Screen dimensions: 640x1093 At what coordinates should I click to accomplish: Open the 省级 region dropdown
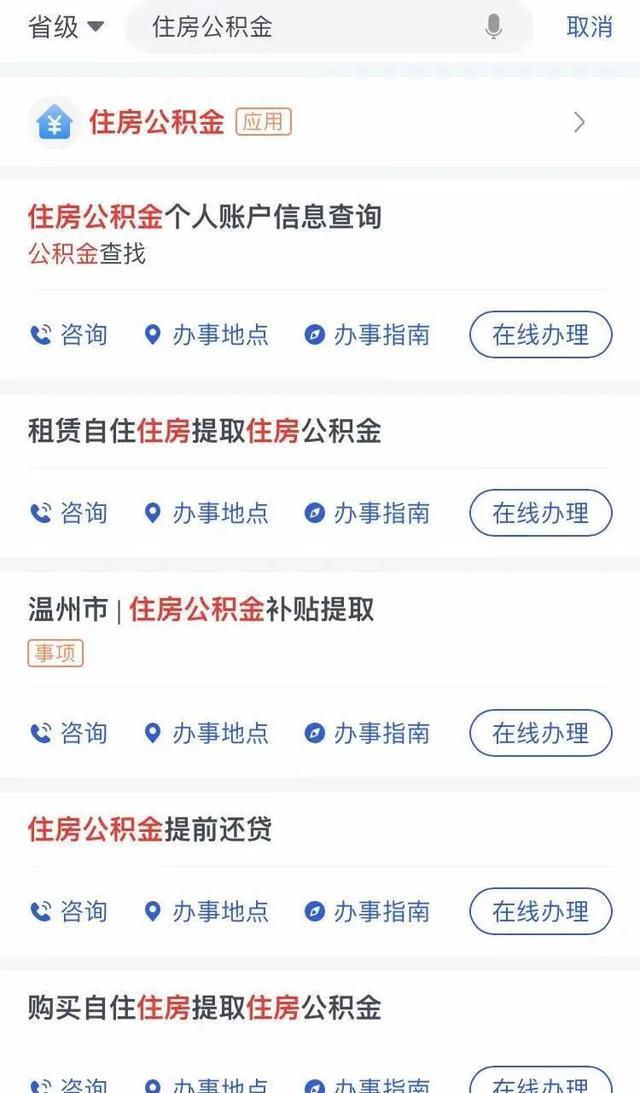coord(66,27)
